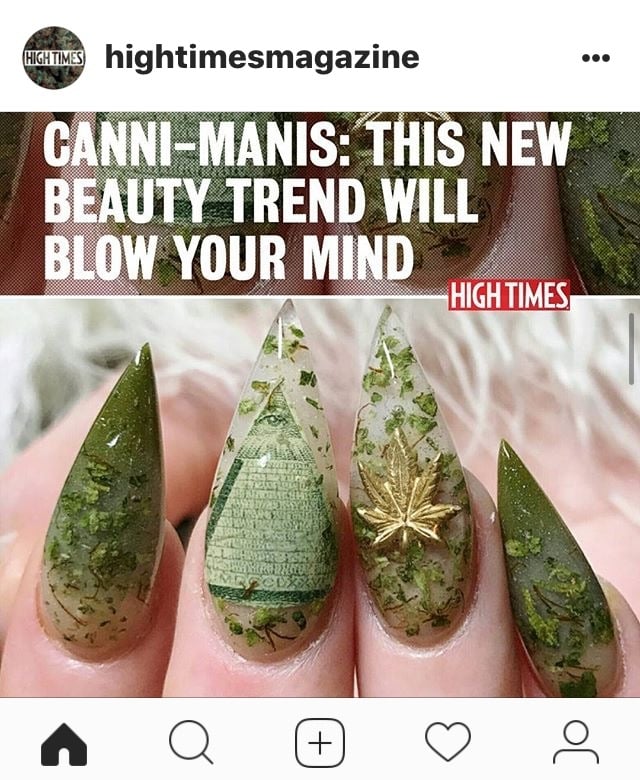
Task: Open the post's three-dot options menu
Action: 595,58
